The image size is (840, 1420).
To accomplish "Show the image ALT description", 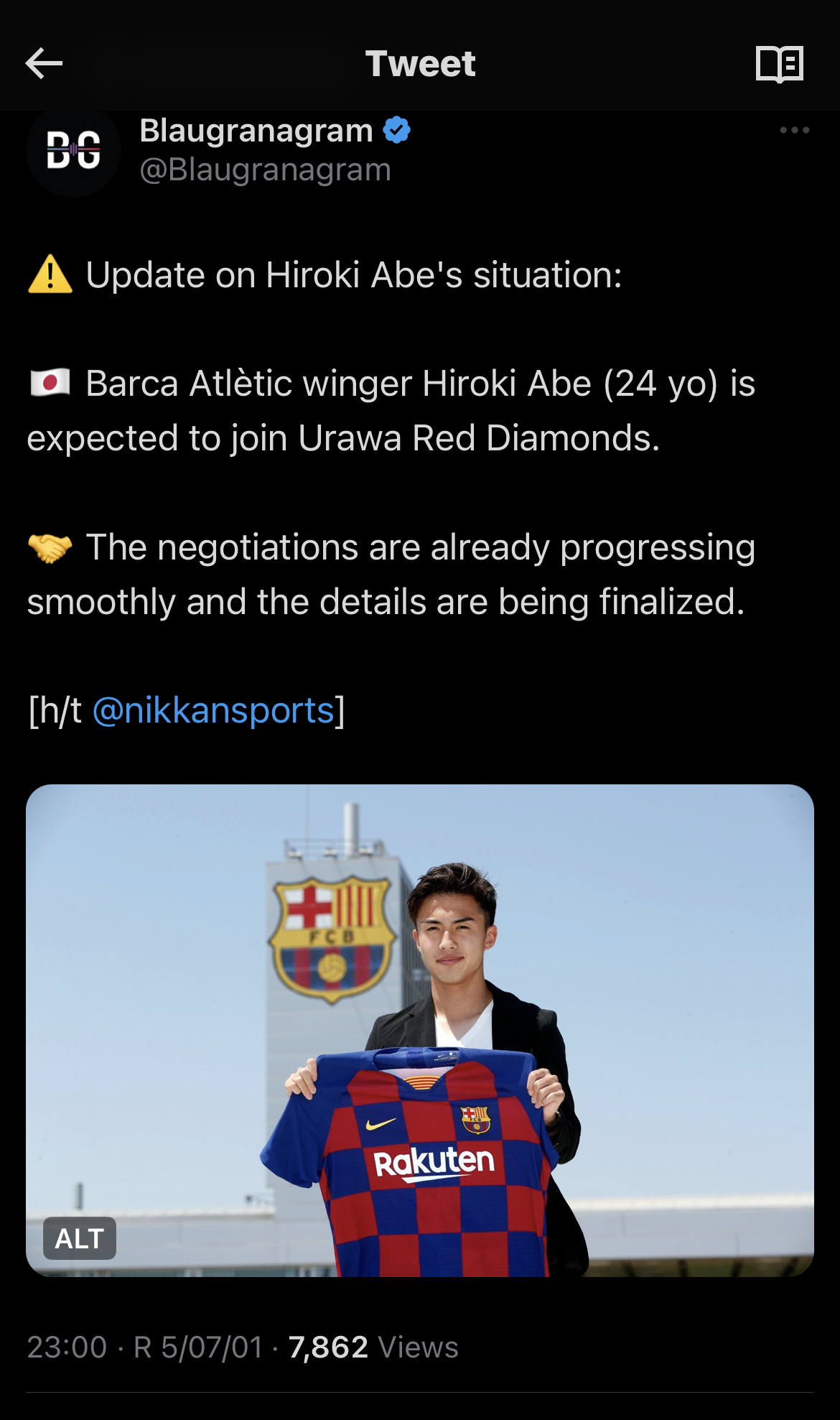I will click(x=80, y=1238).
